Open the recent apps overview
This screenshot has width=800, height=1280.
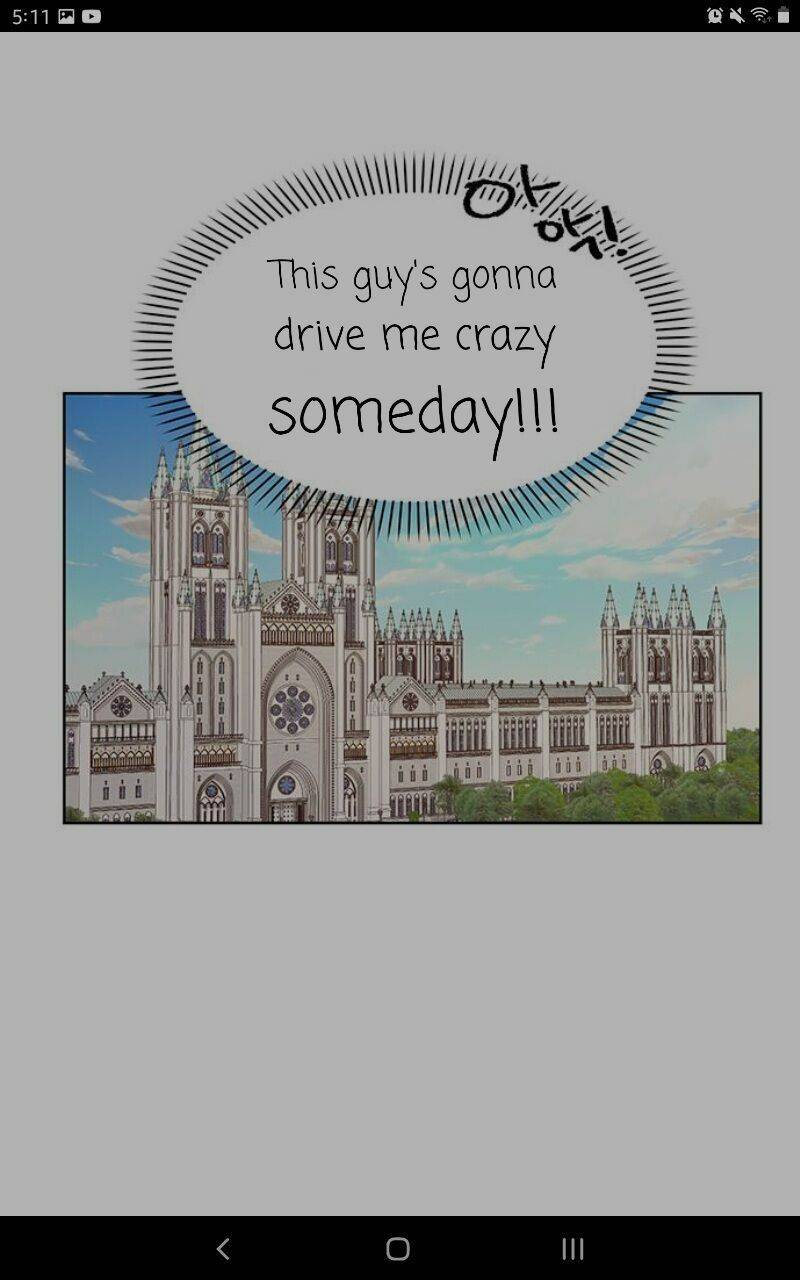point(572,1248)
